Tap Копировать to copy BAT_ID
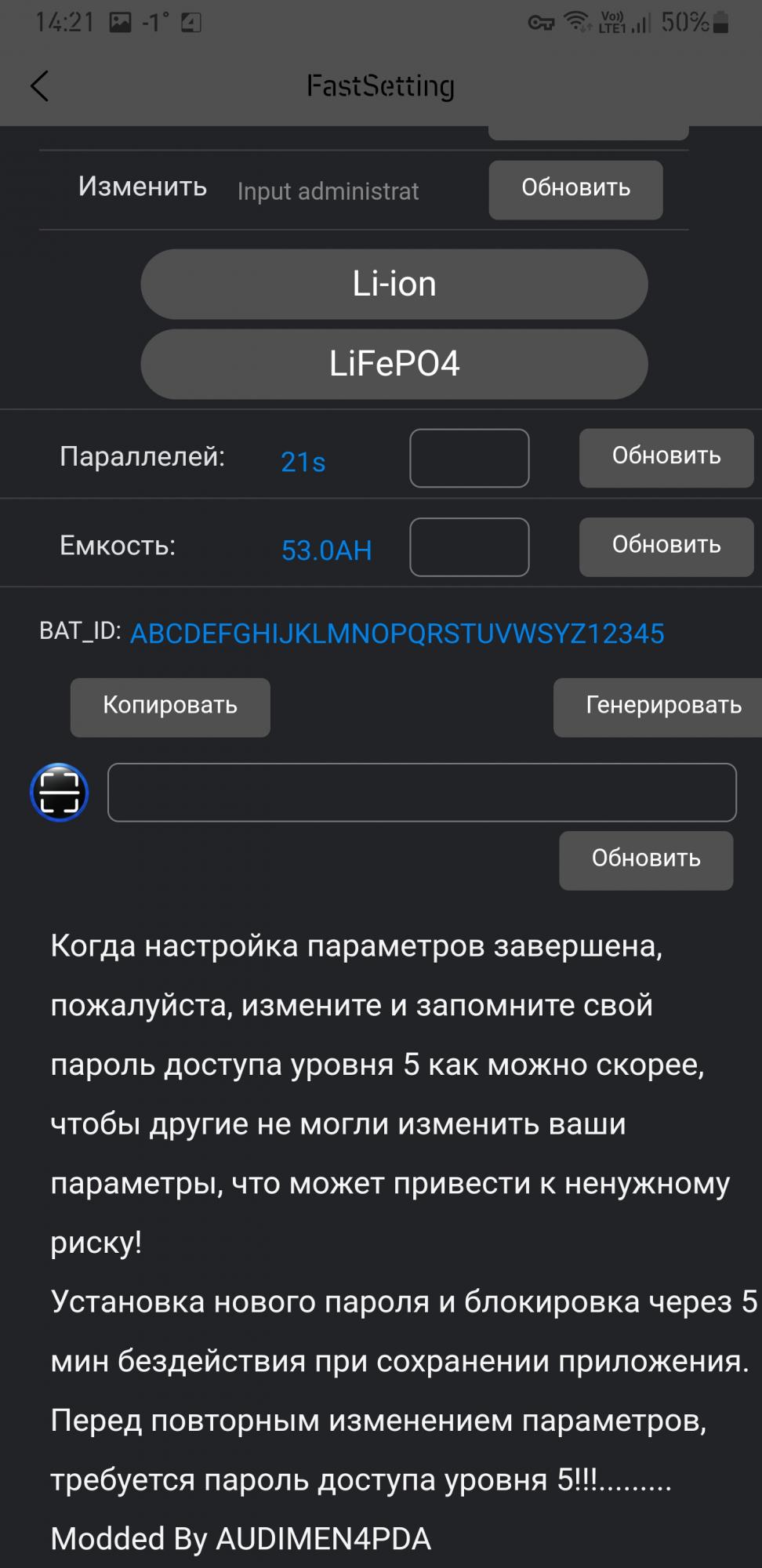The image size is (762, 1568). pyautogui.click(x=170, y=707)
